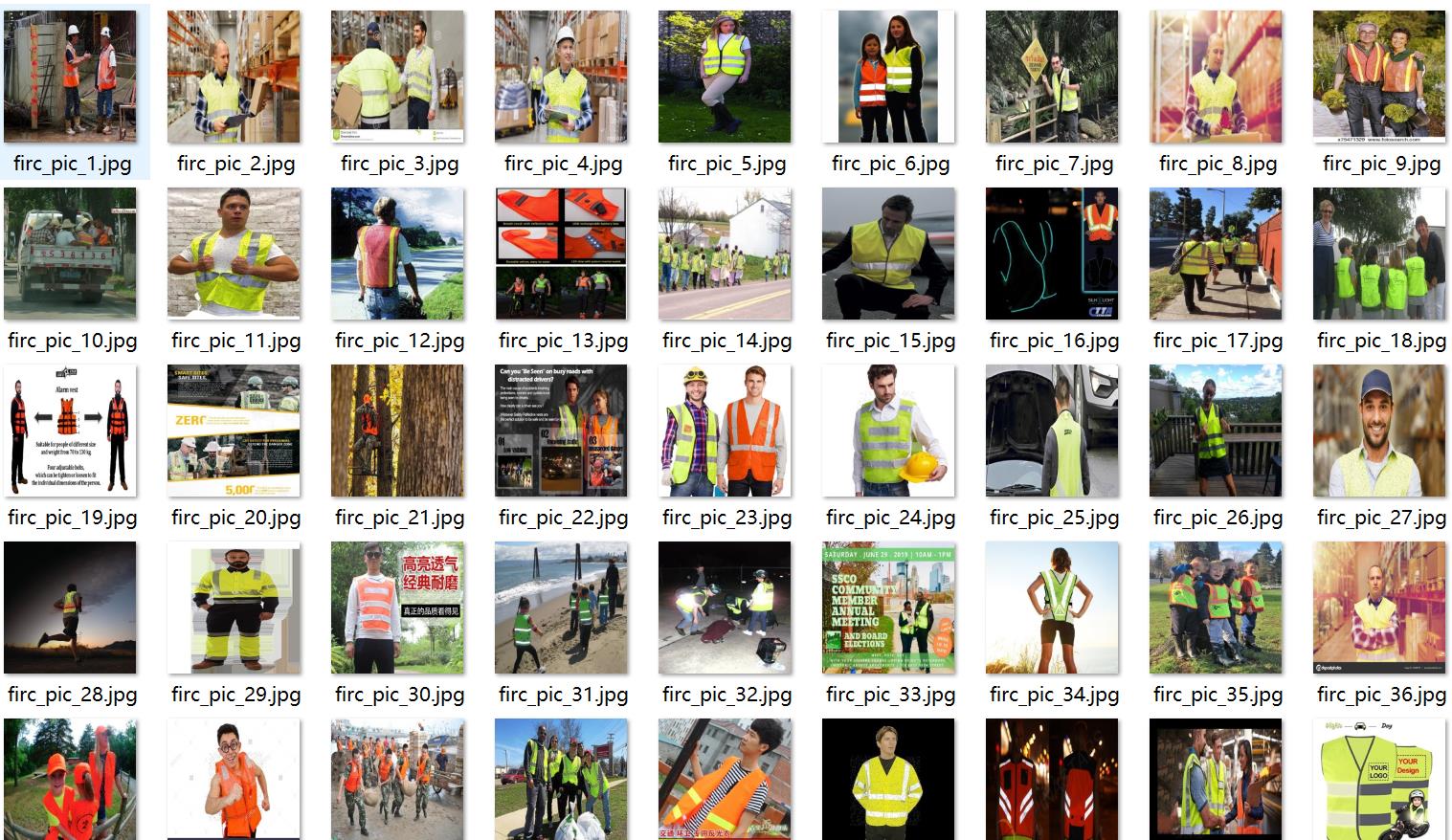Viewport: 1452px width, 840px height.
Task: Select firc_pic_24.jpg file
Action: (x=888, y=431)
